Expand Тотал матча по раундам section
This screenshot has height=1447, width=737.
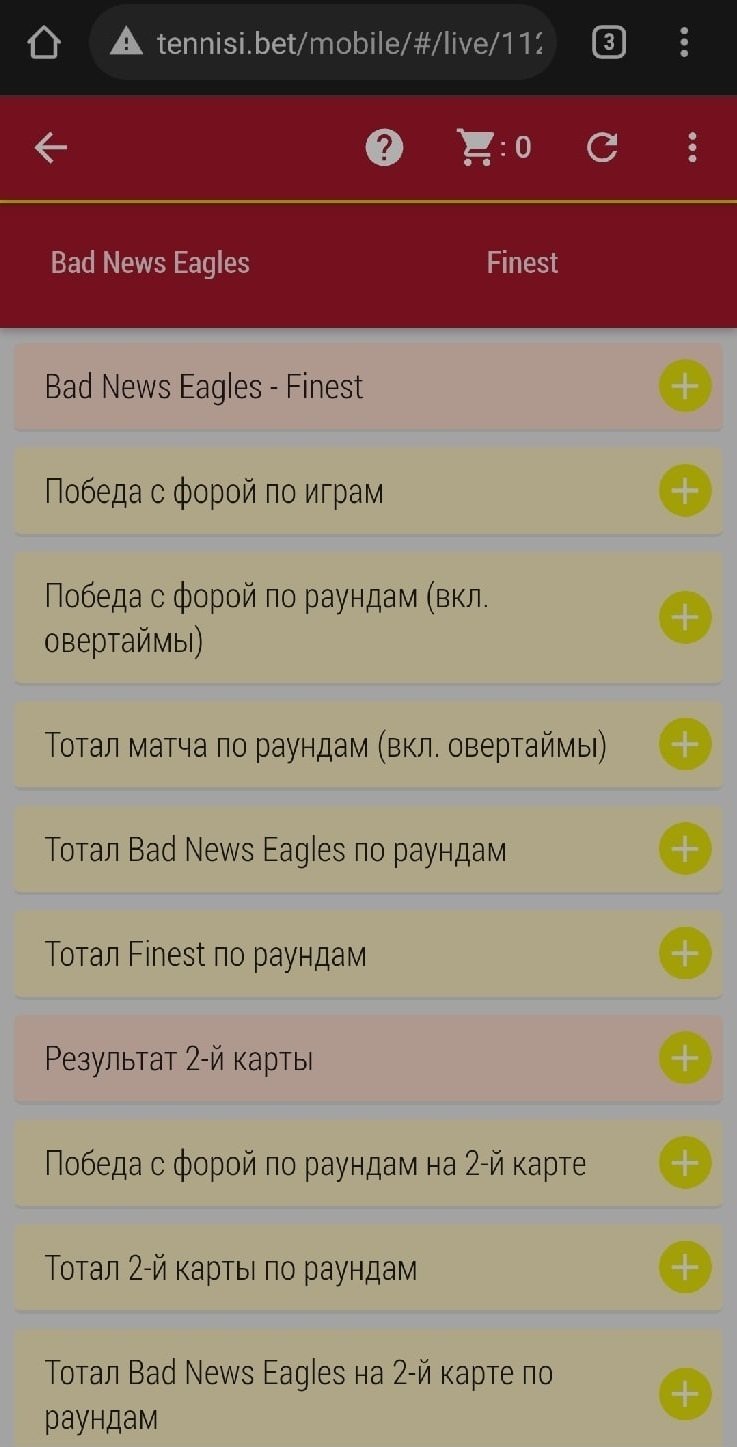coord(684,745)
